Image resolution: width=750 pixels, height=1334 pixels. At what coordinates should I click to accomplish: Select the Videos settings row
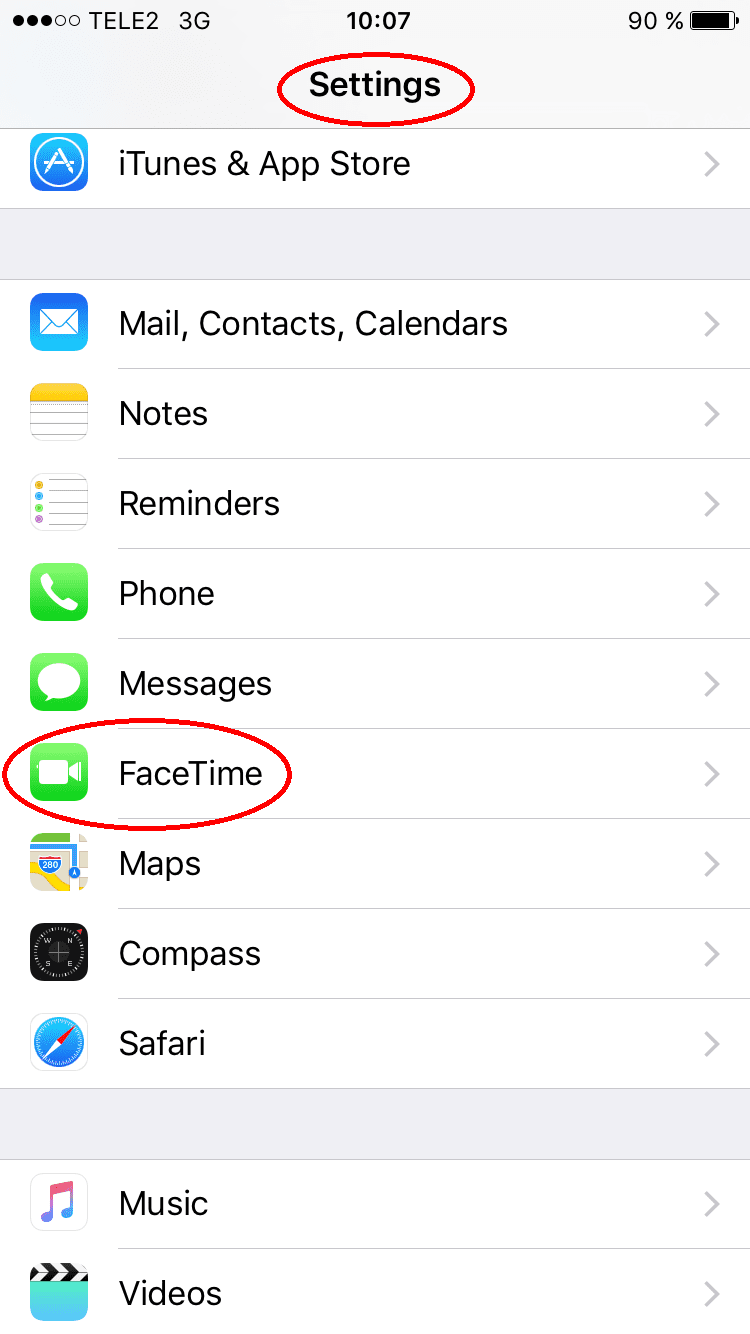coord(375,1292)
